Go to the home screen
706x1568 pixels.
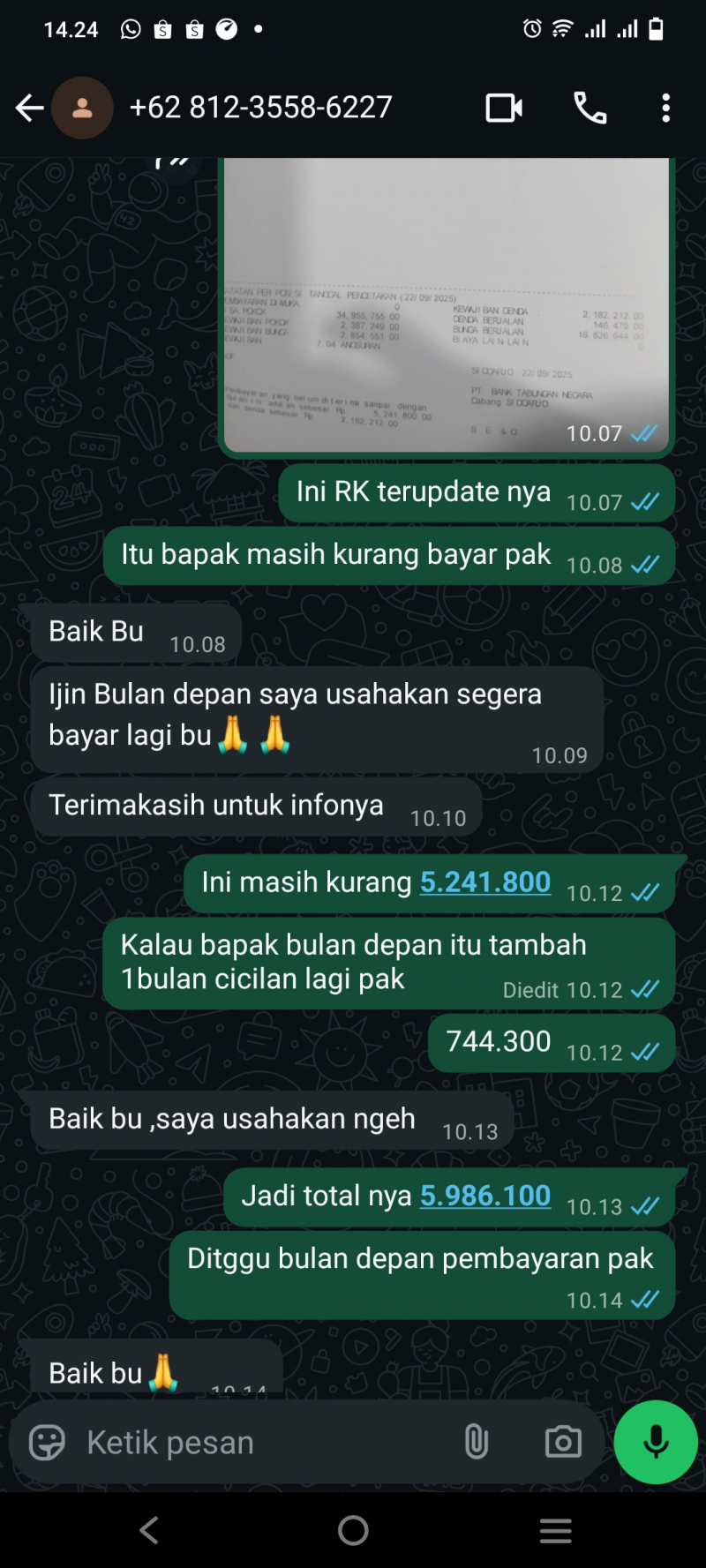coord(353,1530)
